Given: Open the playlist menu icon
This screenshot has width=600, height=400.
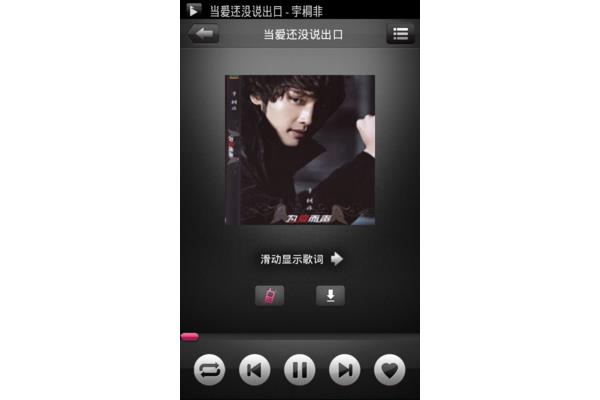Looking at the screenshot, I should (400, 33).
